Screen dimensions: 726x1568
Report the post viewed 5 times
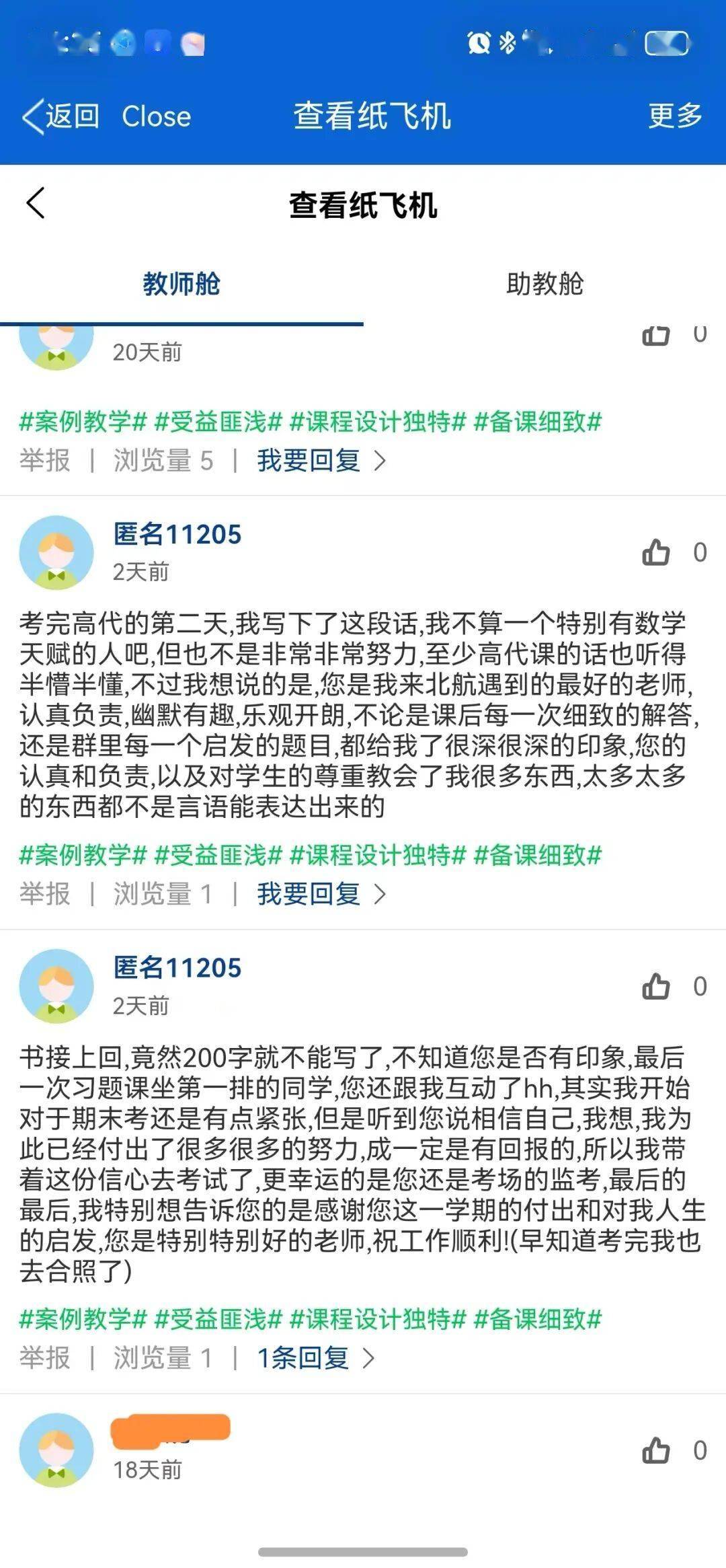44,461
